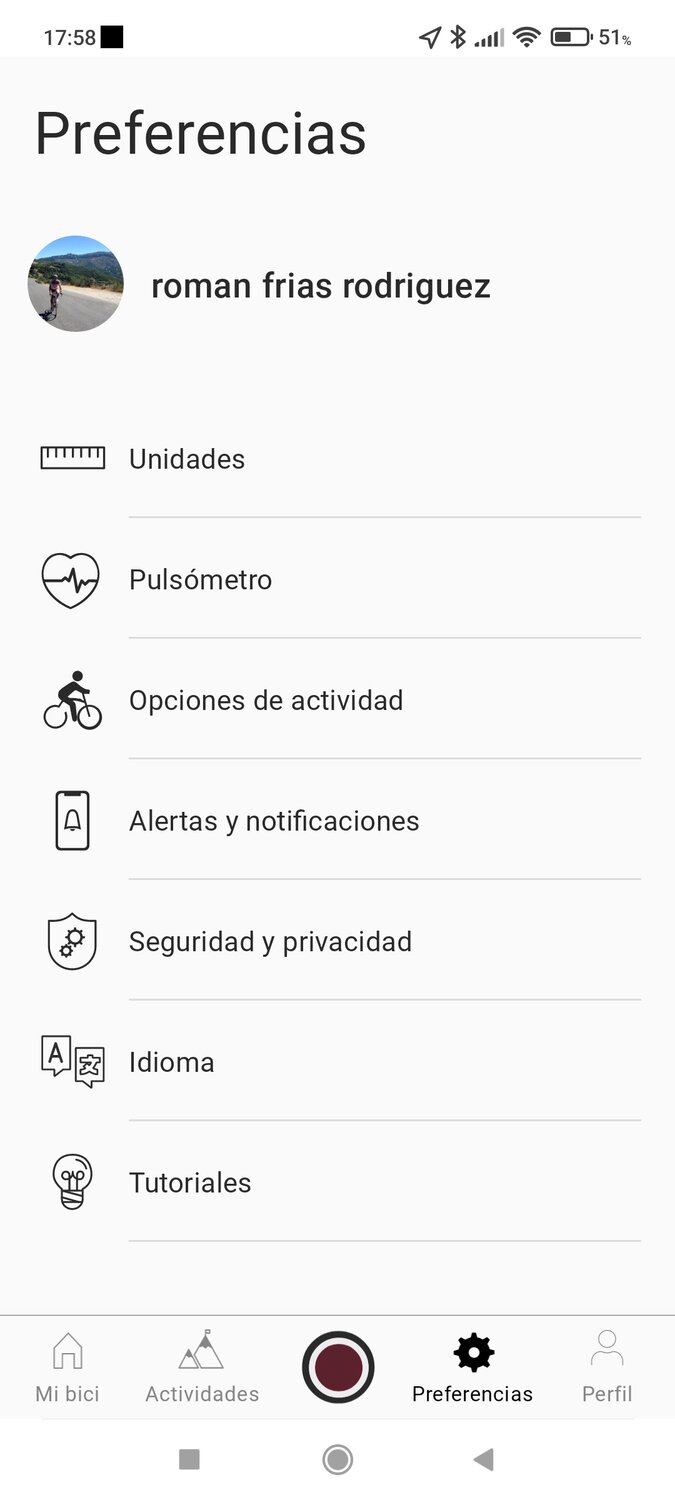This screenshot has height=1500, width=675.
Task: Go to the Perfil tab
Action: 607,1366
